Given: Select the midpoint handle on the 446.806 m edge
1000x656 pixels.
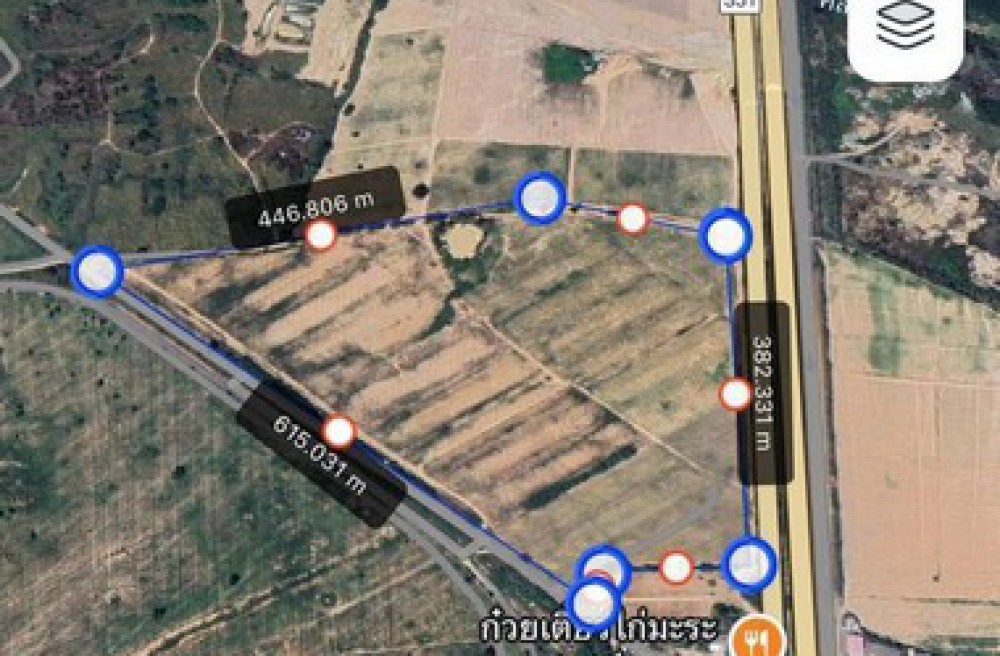Looking at the screenshot, I should click(320, 236).
